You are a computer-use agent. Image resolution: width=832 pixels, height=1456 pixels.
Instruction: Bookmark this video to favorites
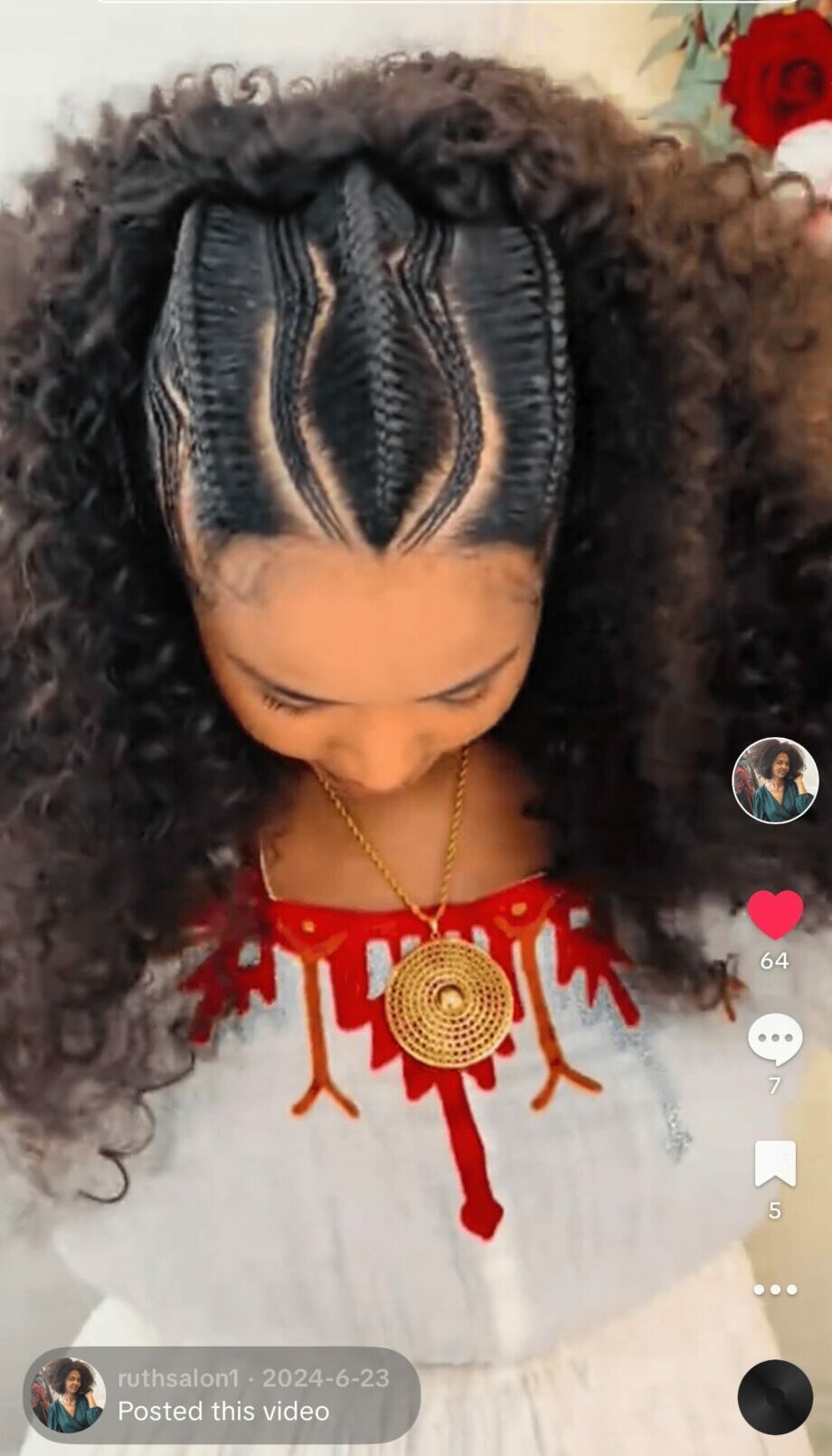click(775, 1164)
